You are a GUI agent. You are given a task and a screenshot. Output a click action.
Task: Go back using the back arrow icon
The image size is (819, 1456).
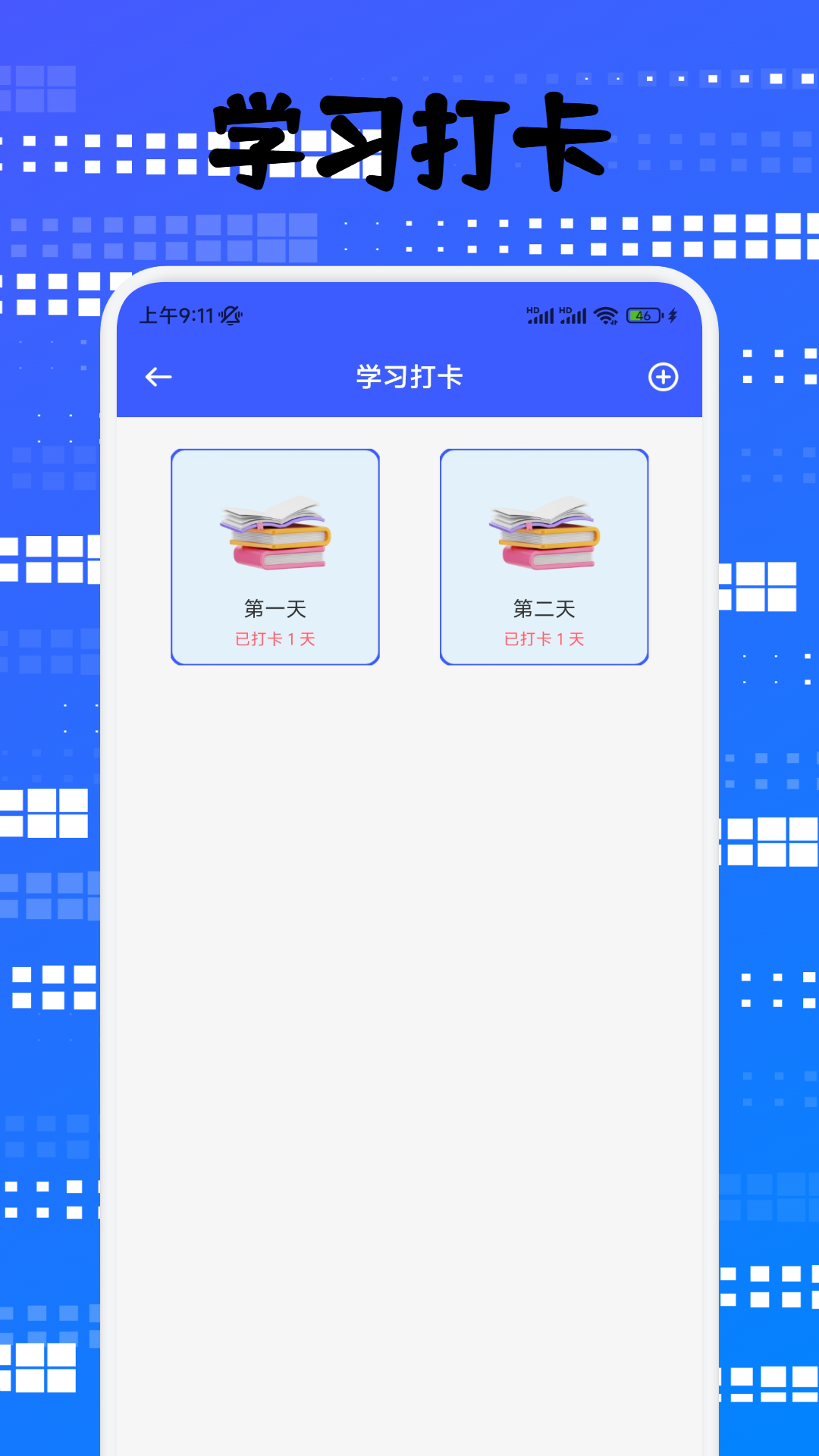pos(157,376)
